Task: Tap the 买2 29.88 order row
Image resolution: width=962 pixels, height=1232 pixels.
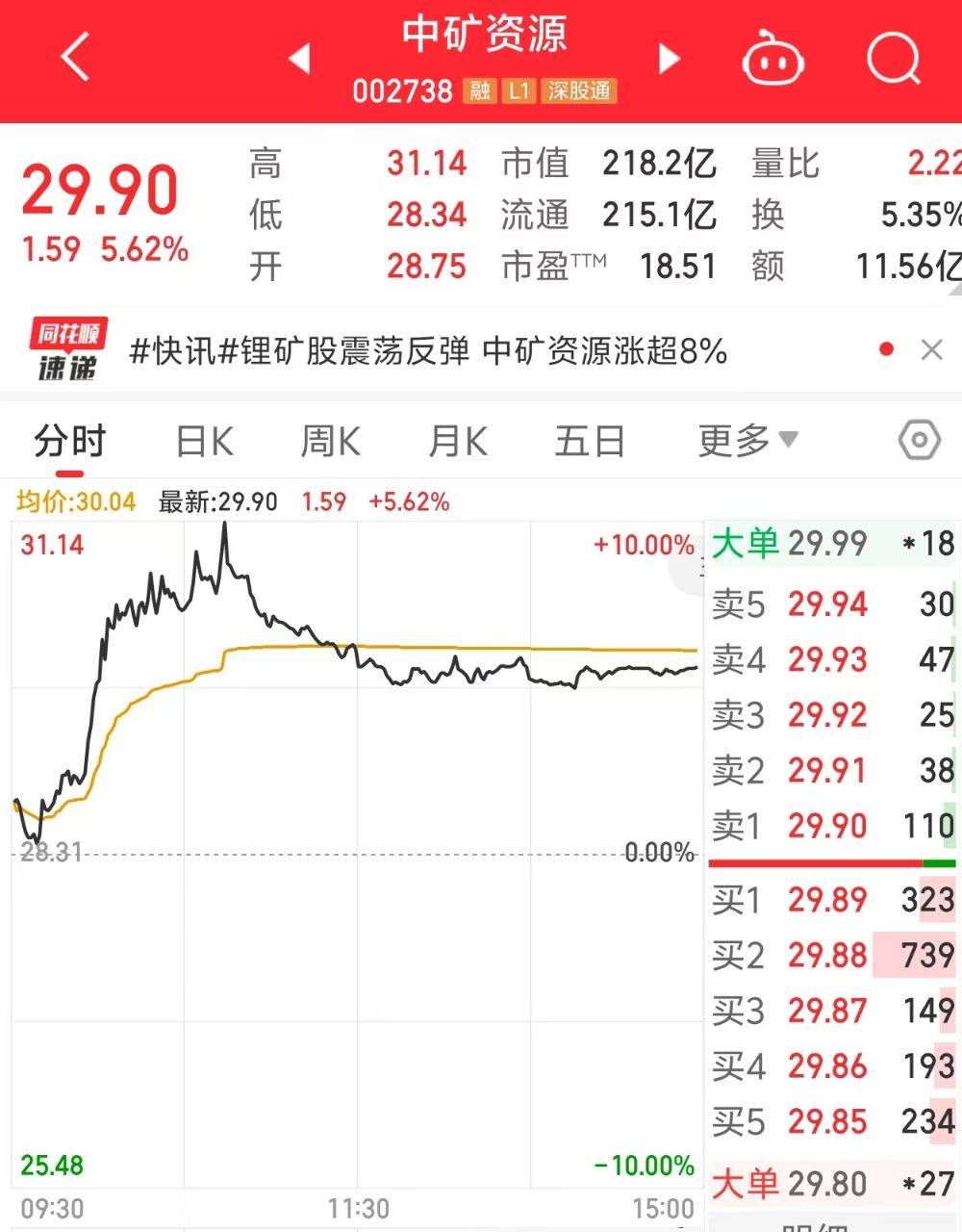Action: coord(832,956)
